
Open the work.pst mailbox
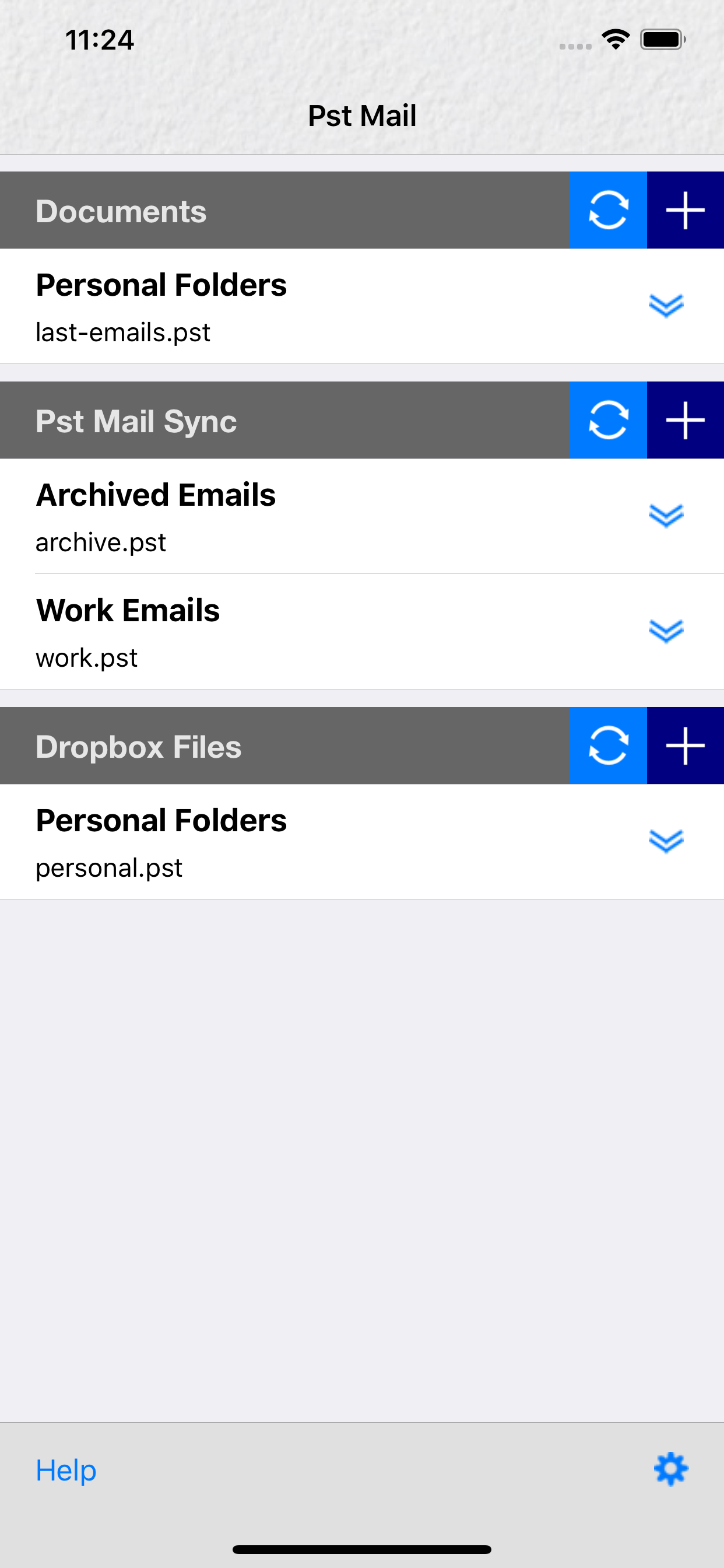click(243, 632)
